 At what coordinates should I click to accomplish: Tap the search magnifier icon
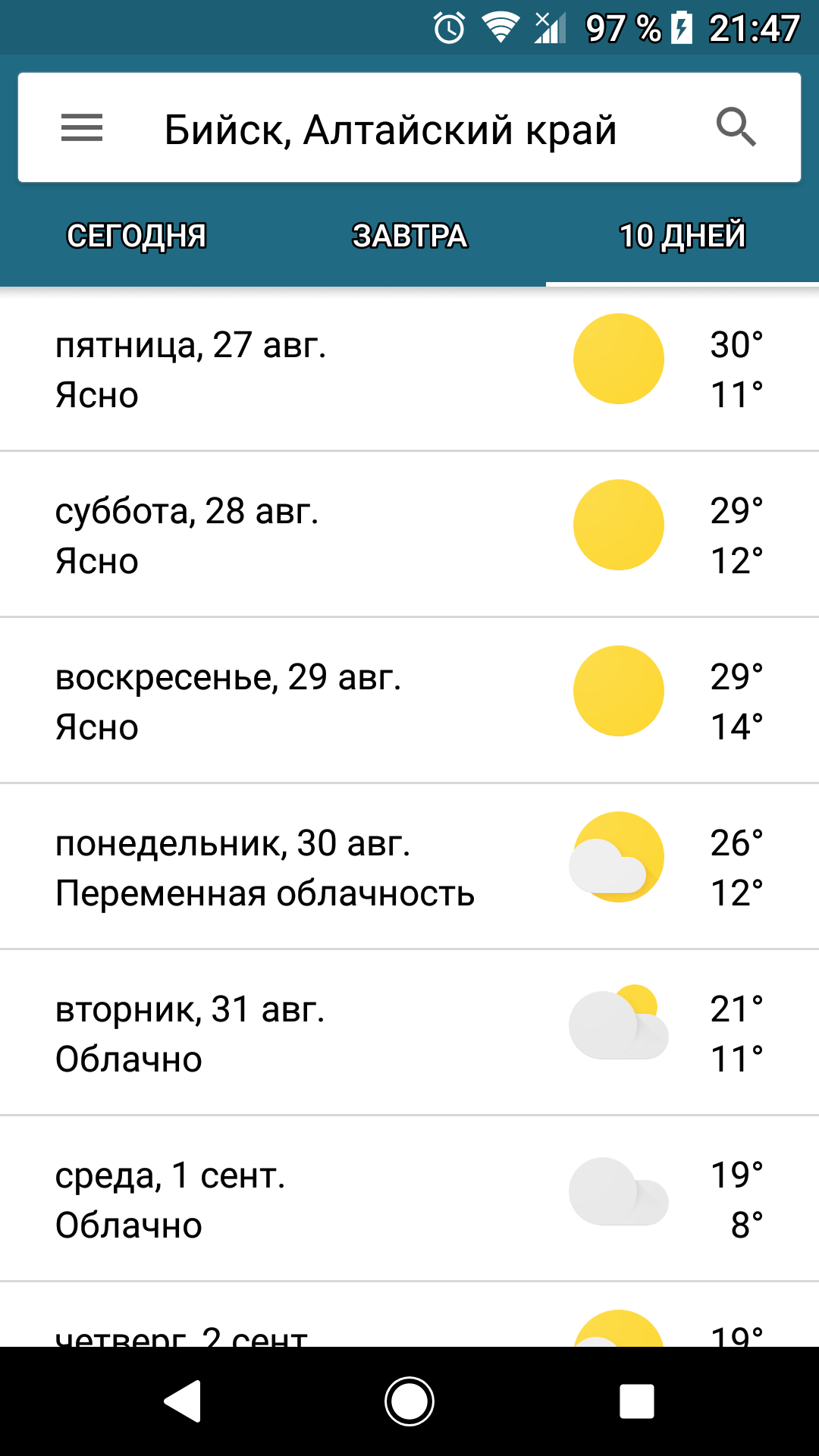click(x=736, y=127)
